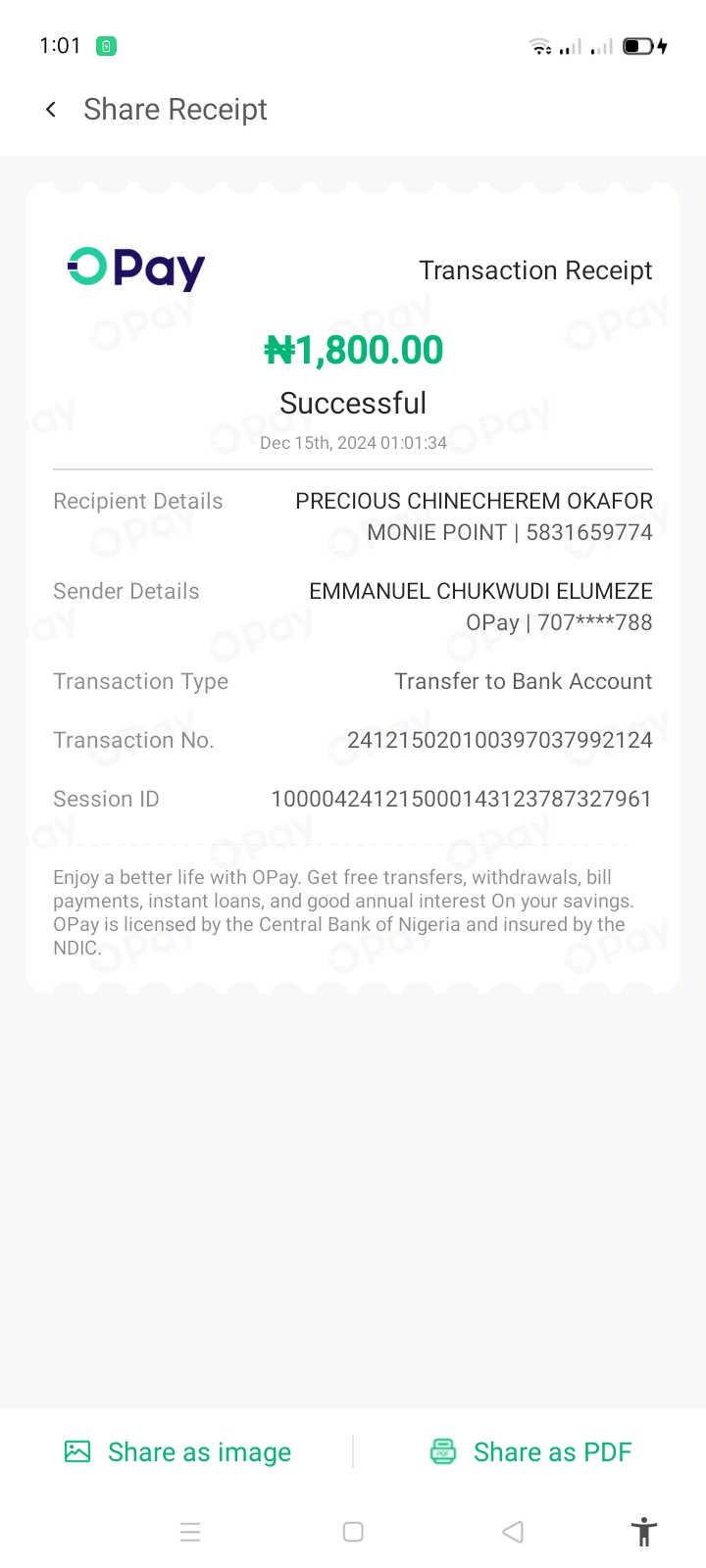Share the receipt as PDF
The height and width of the screenshot is (1568, 706).
(x=530, y=1451)
